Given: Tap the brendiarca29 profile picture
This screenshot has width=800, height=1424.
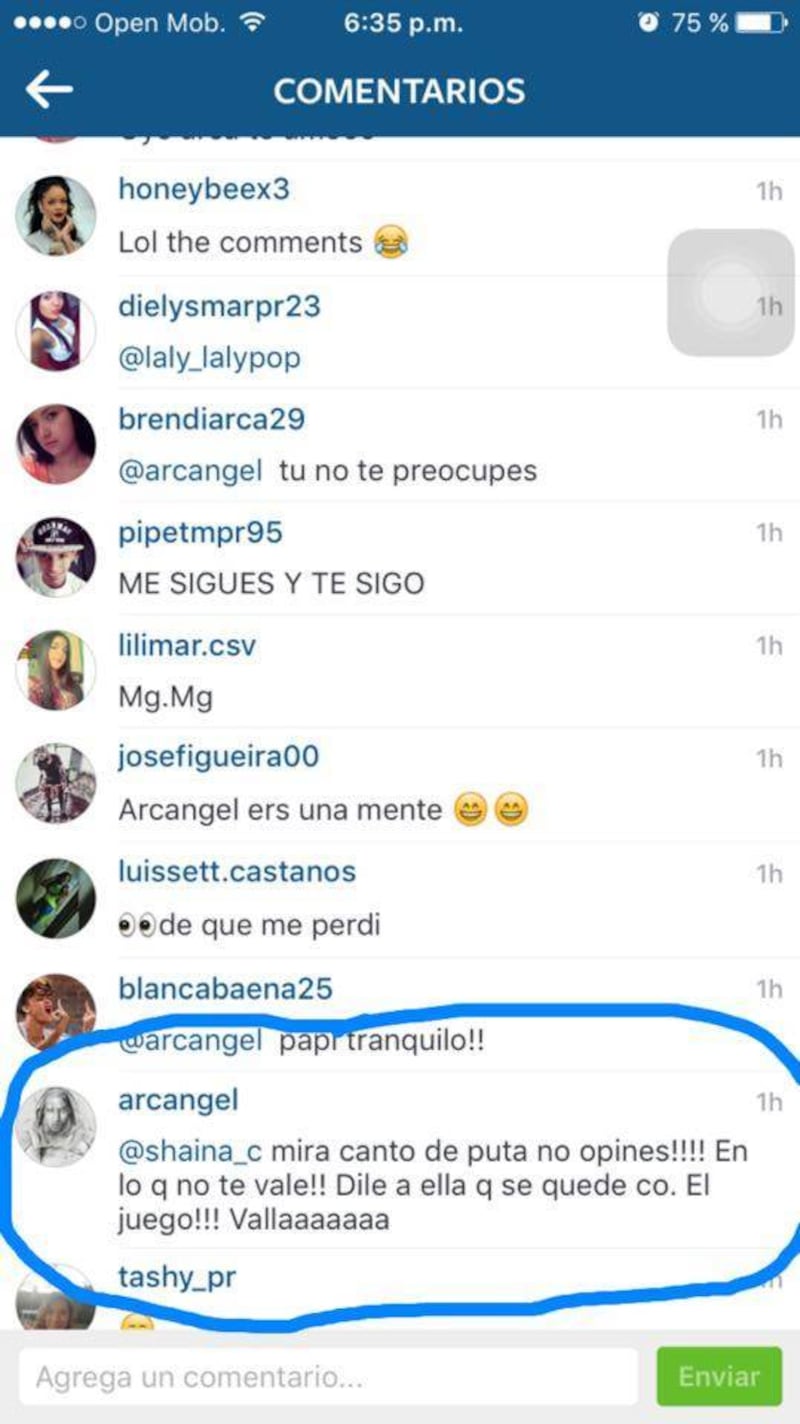Looking at the screenshot, I should (56, 444).
